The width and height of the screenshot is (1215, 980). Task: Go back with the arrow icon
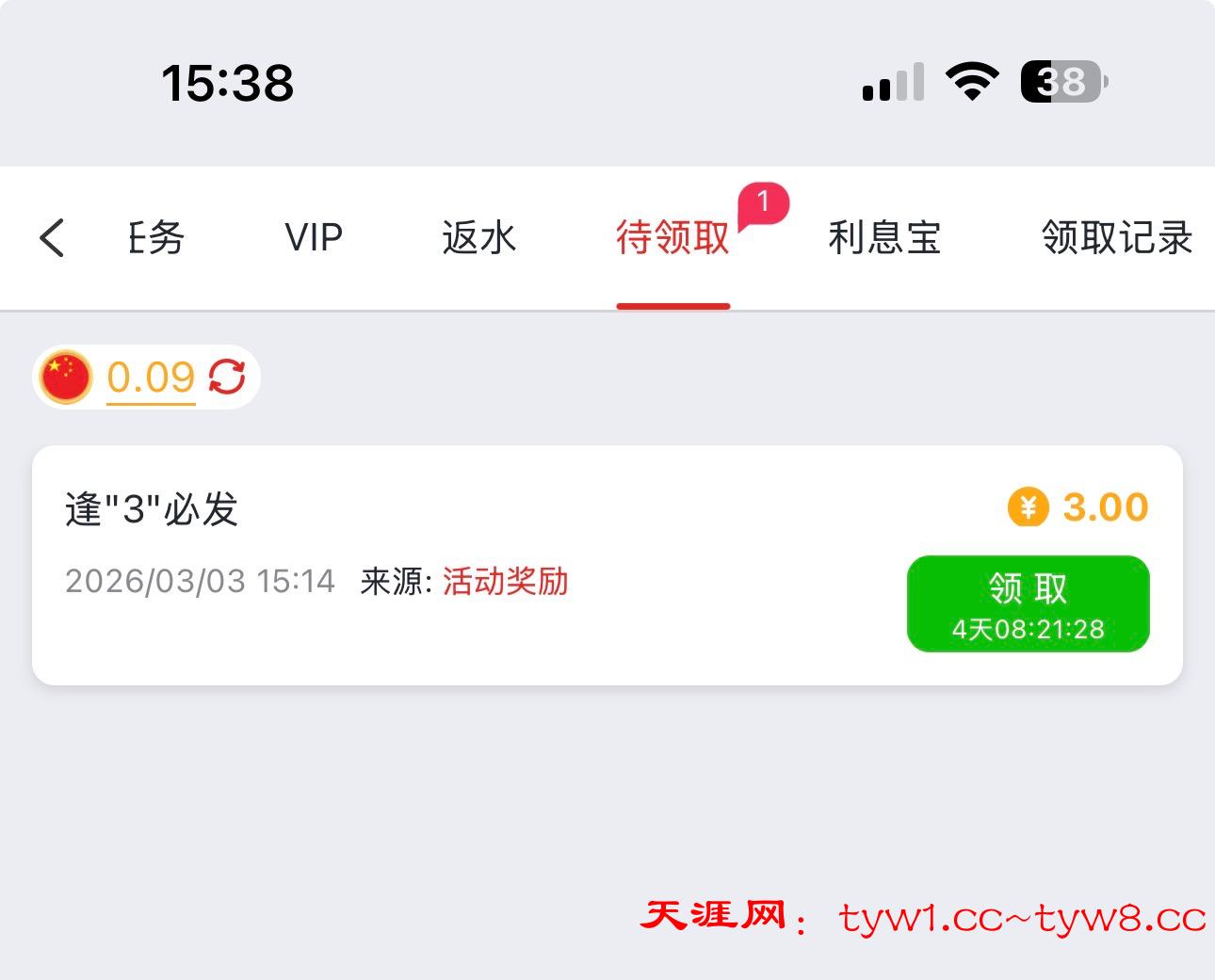(53, 237)
